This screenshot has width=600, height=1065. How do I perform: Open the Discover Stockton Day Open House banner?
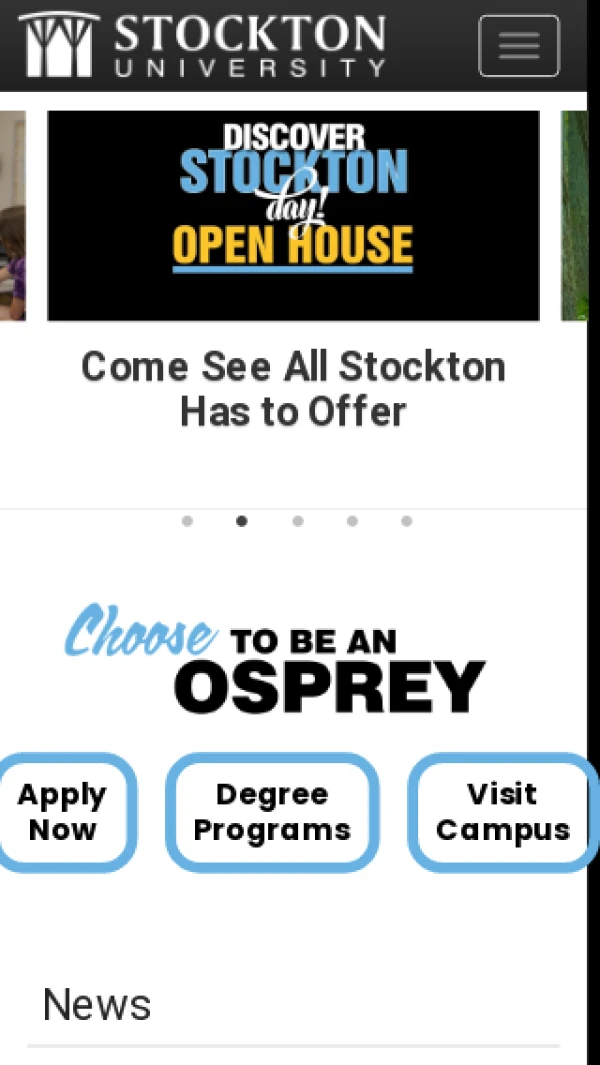pos(293,215)
